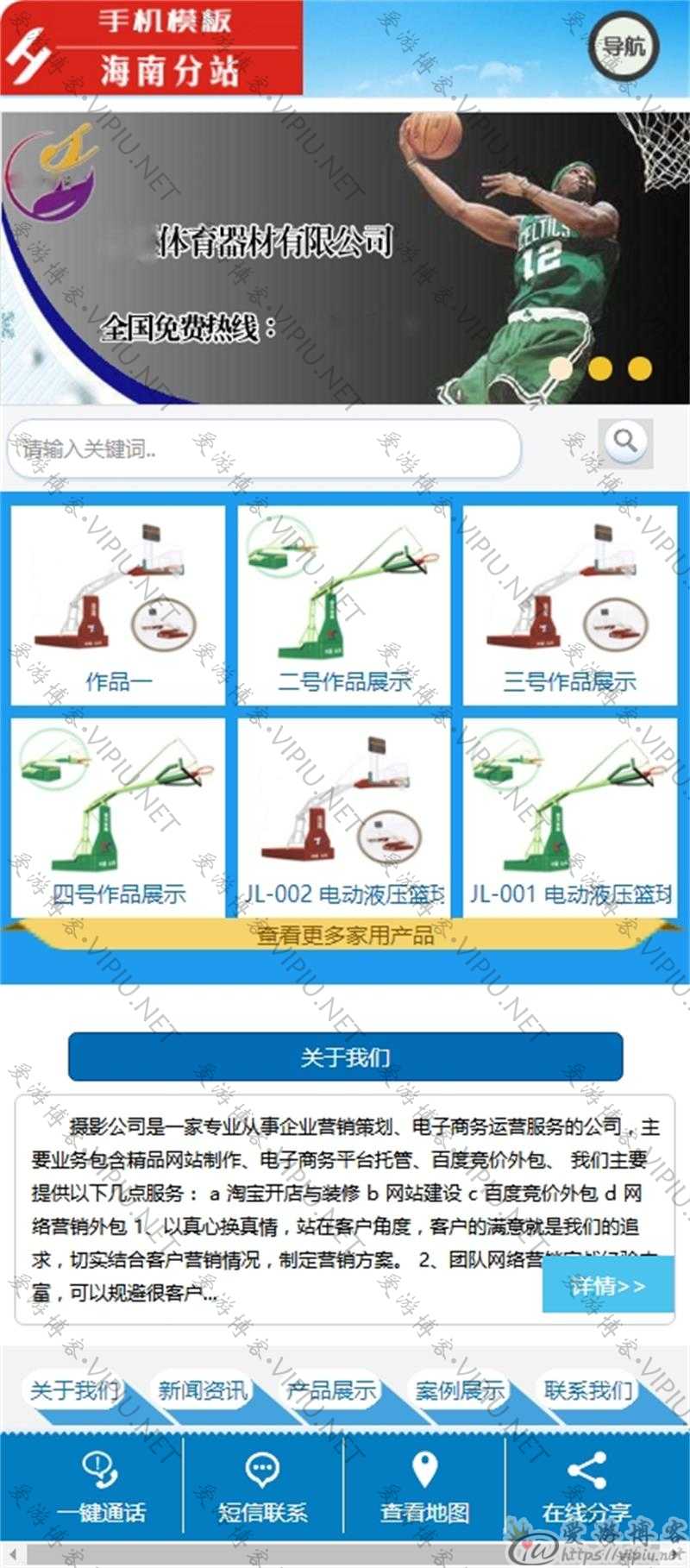The width and height of the screenshot is (690, 1568).
Task: Open product card 作品一
Action: (118, 605)
